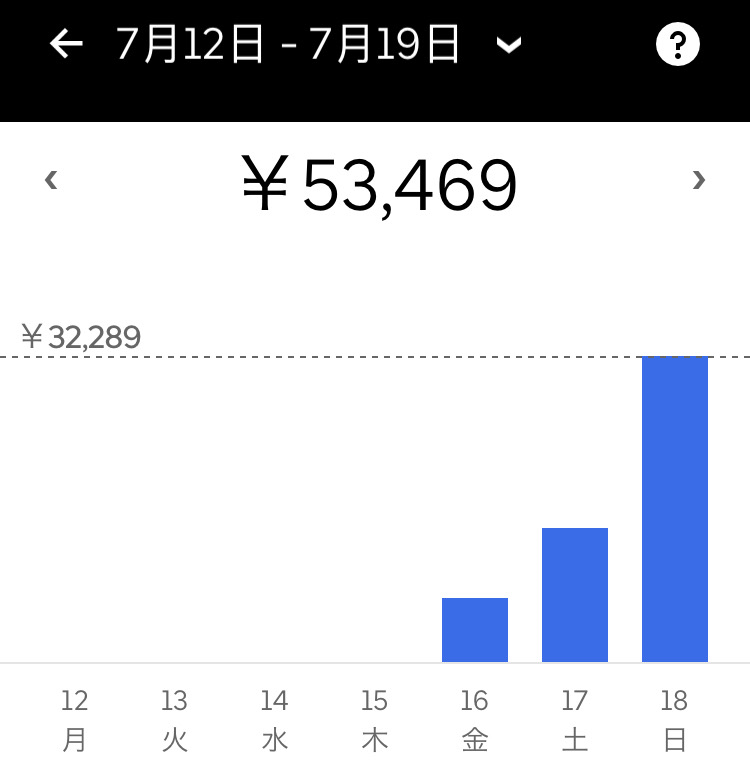Tap the right chevron for next week
The width and height of the screenshot is (750, 771).
[x=700, y=180]
